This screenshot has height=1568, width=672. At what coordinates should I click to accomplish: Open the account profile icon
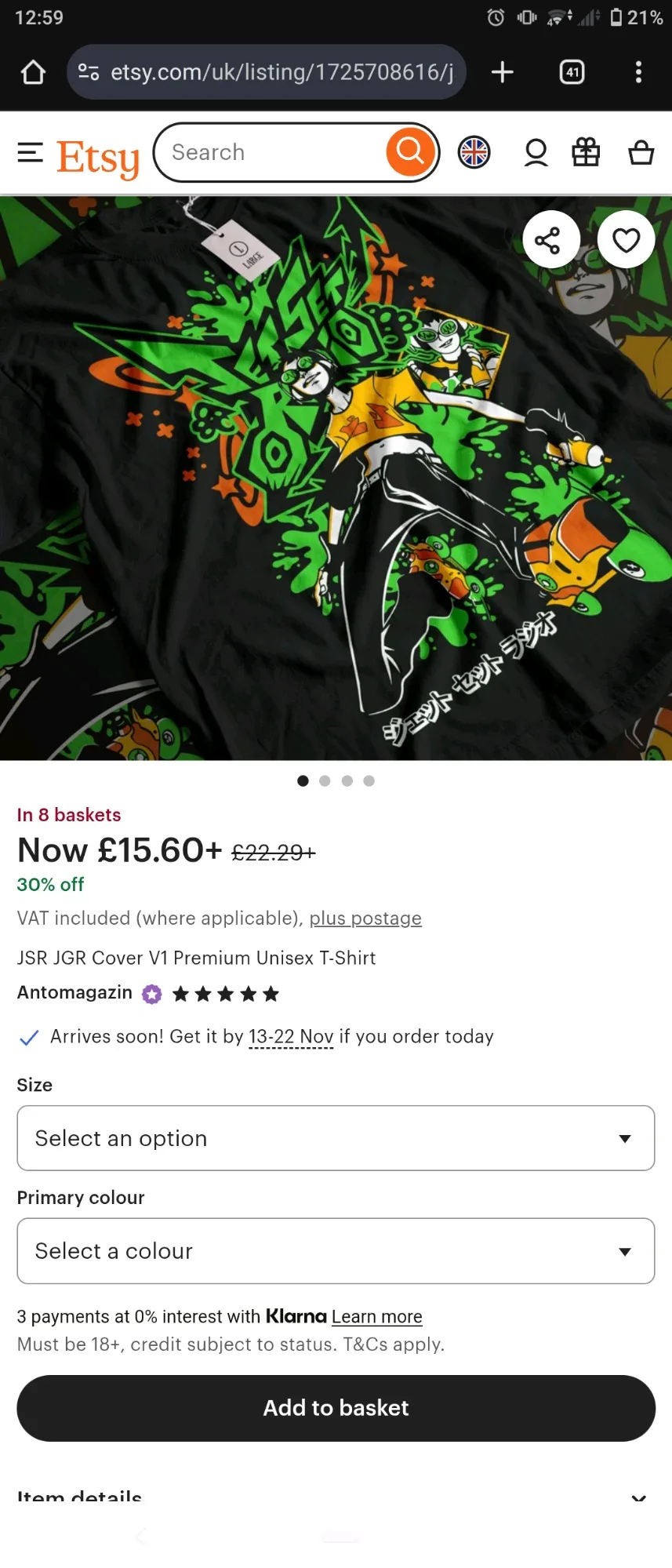click(x=536, y=152)
